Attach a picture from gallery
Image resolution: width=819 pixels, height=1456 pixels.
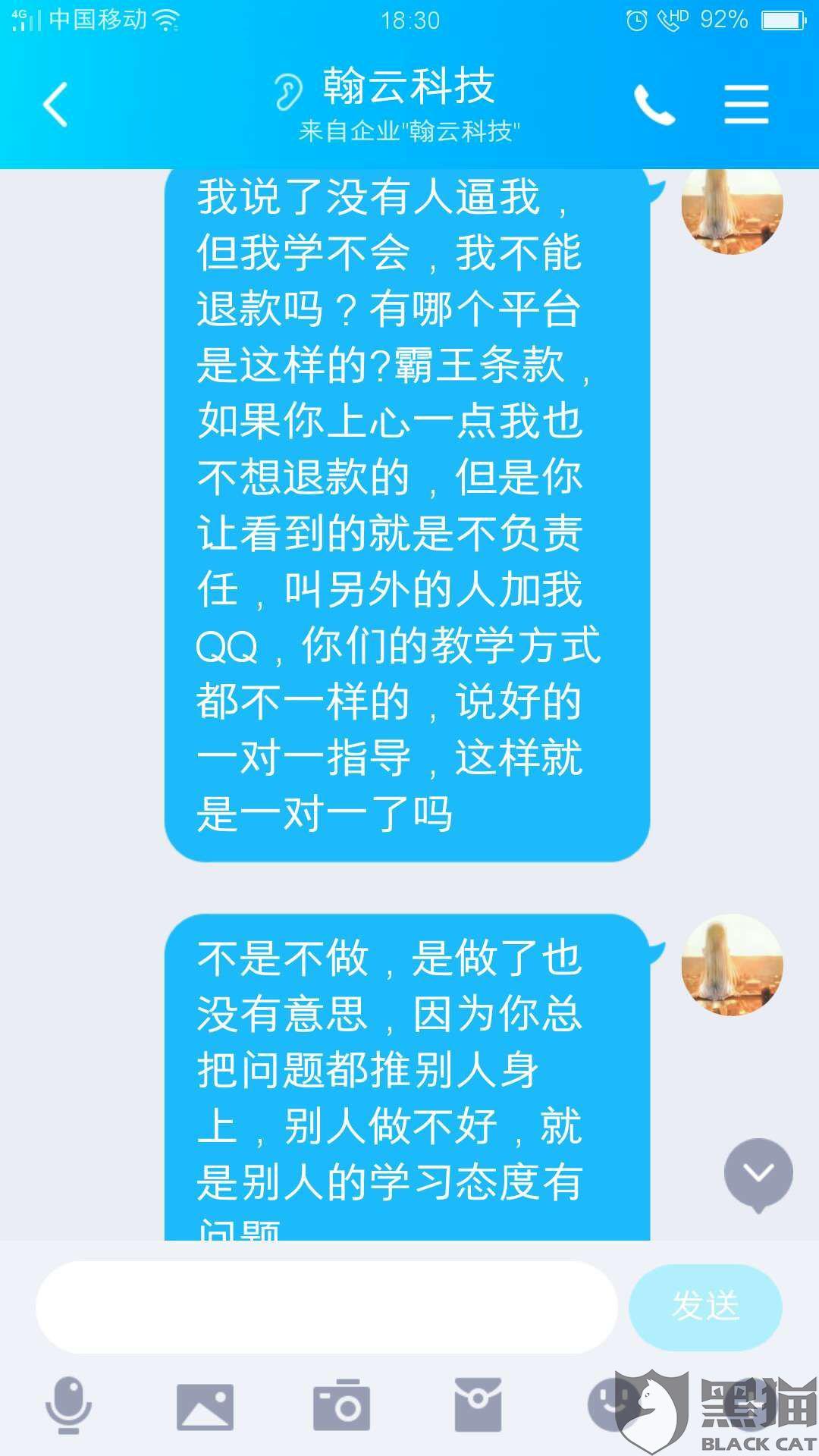pyautogui.click(x=205, y=1404)
